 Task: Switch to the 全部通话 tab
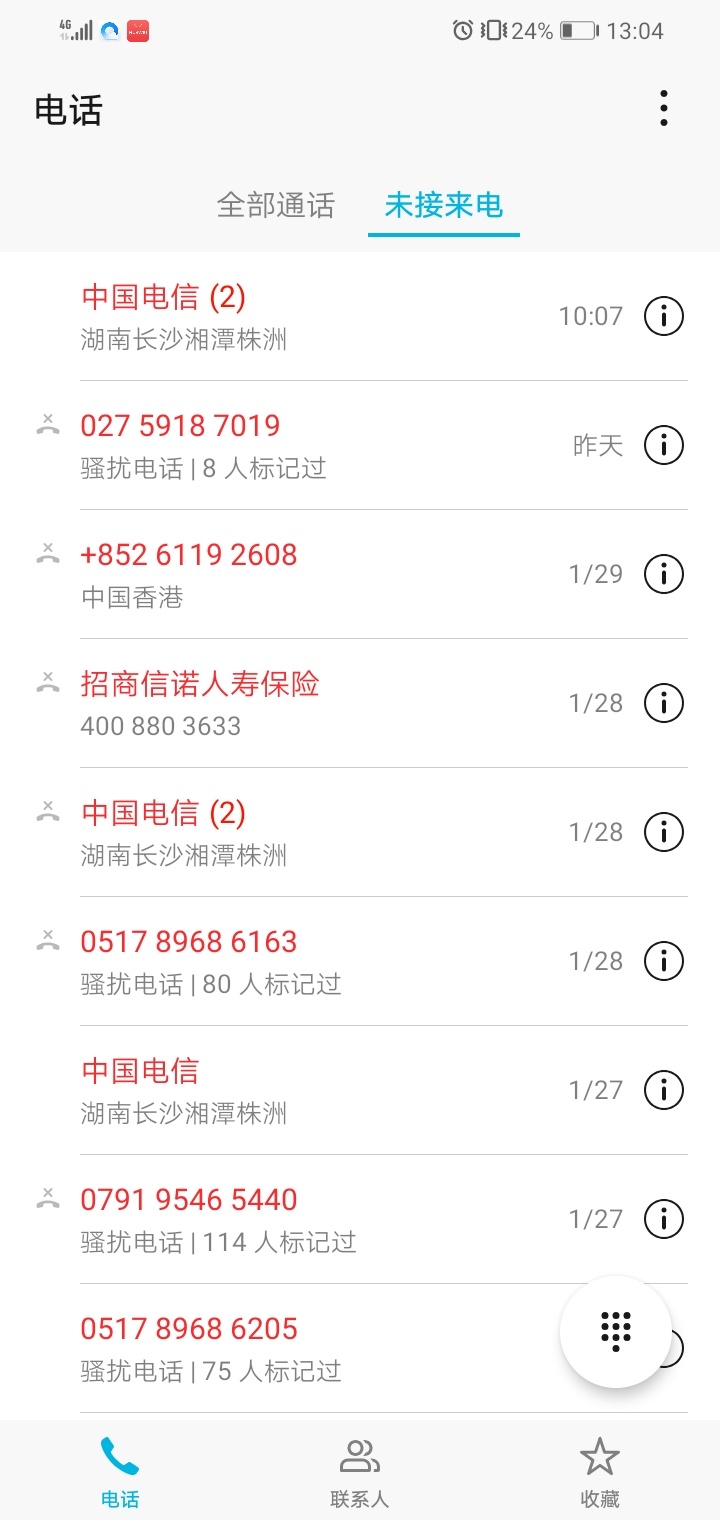point(276,206)
